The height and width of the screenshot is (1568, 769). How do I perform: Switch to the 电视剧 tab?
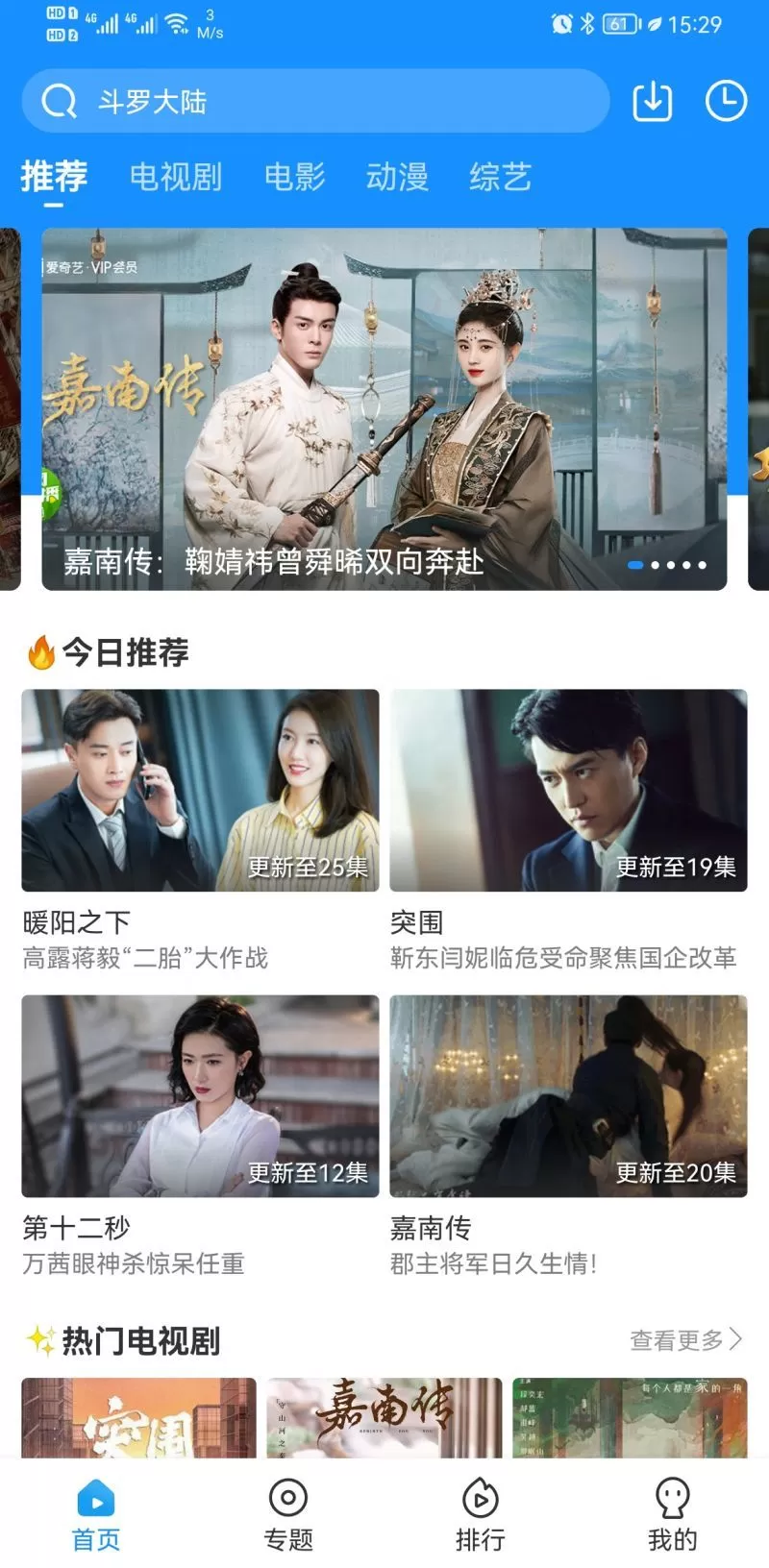click(175, 177)
